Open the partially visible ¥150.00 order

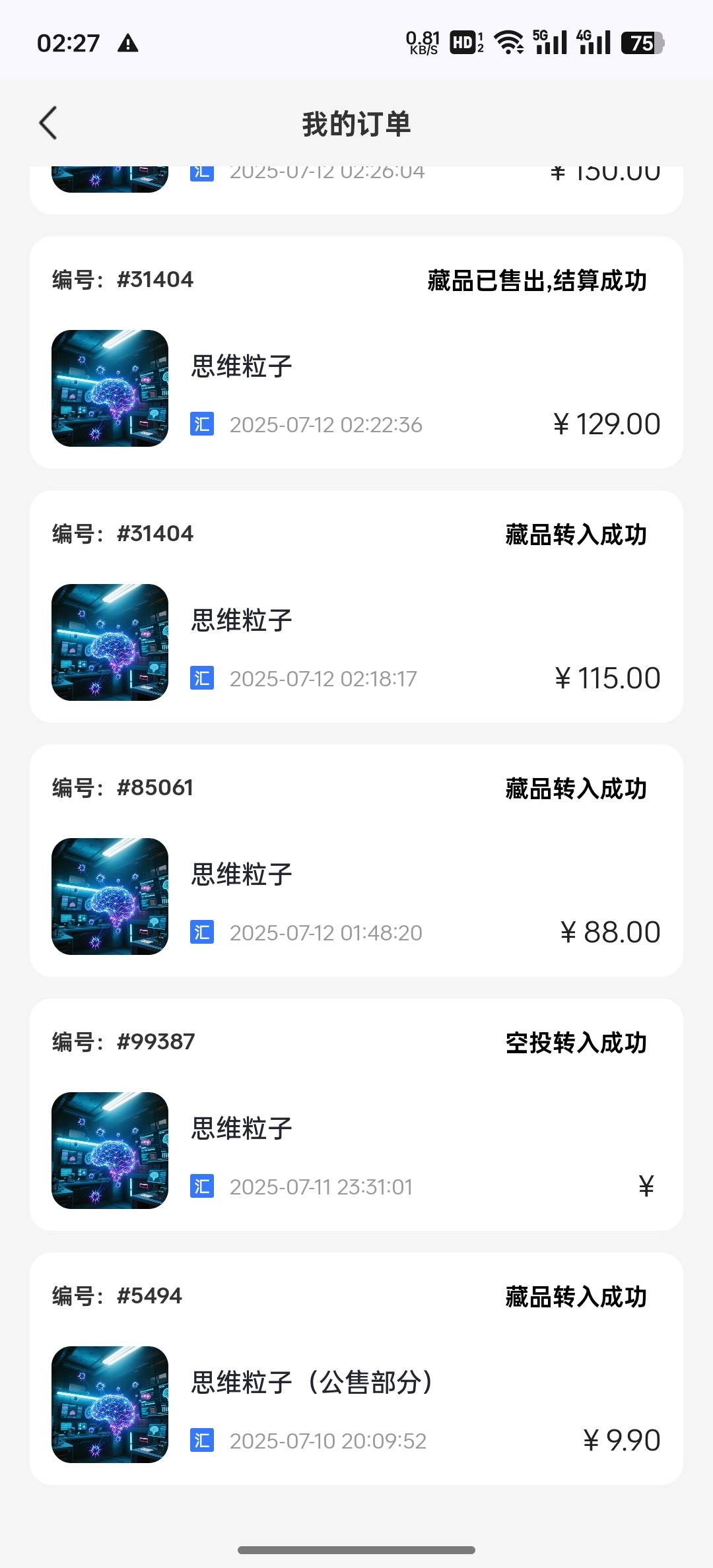[x=356, y=190]
